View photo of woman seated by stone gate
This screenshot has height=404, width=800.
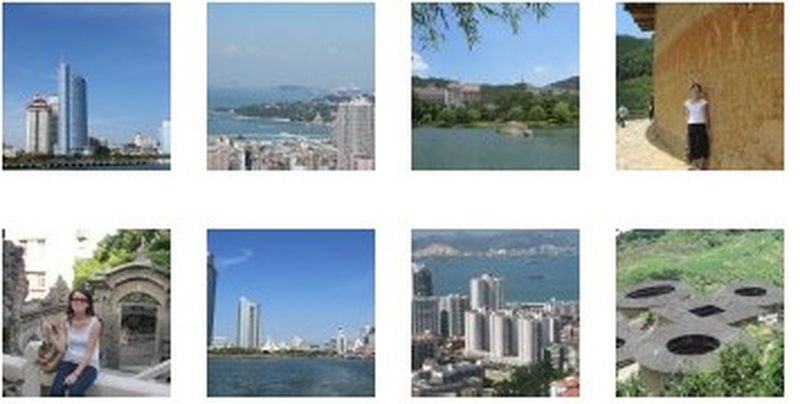[x=86, y=313]
